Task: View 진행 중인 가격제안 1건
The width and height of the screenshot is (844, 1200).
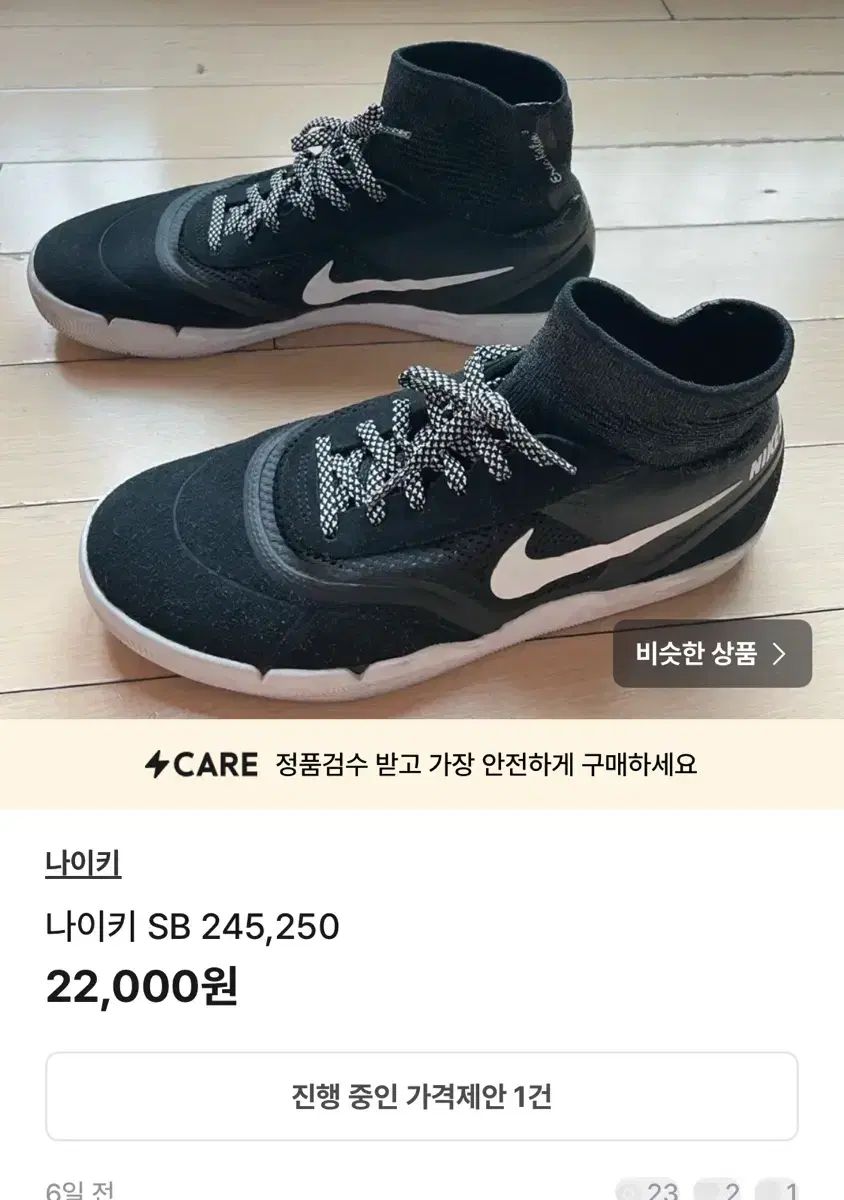Action: [x=421, y=1096]
